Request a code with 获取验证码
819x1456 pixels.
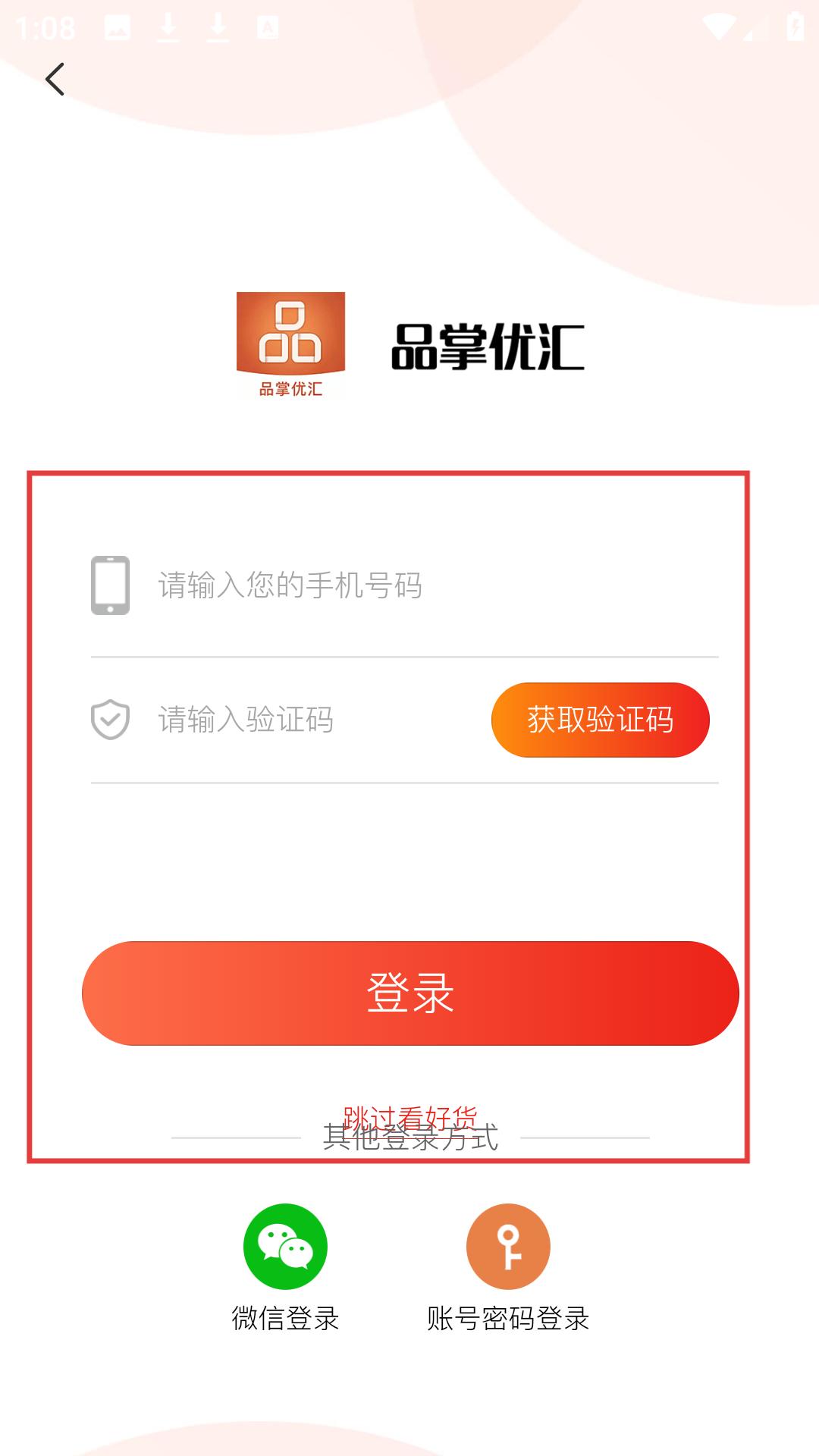[600, 720]
